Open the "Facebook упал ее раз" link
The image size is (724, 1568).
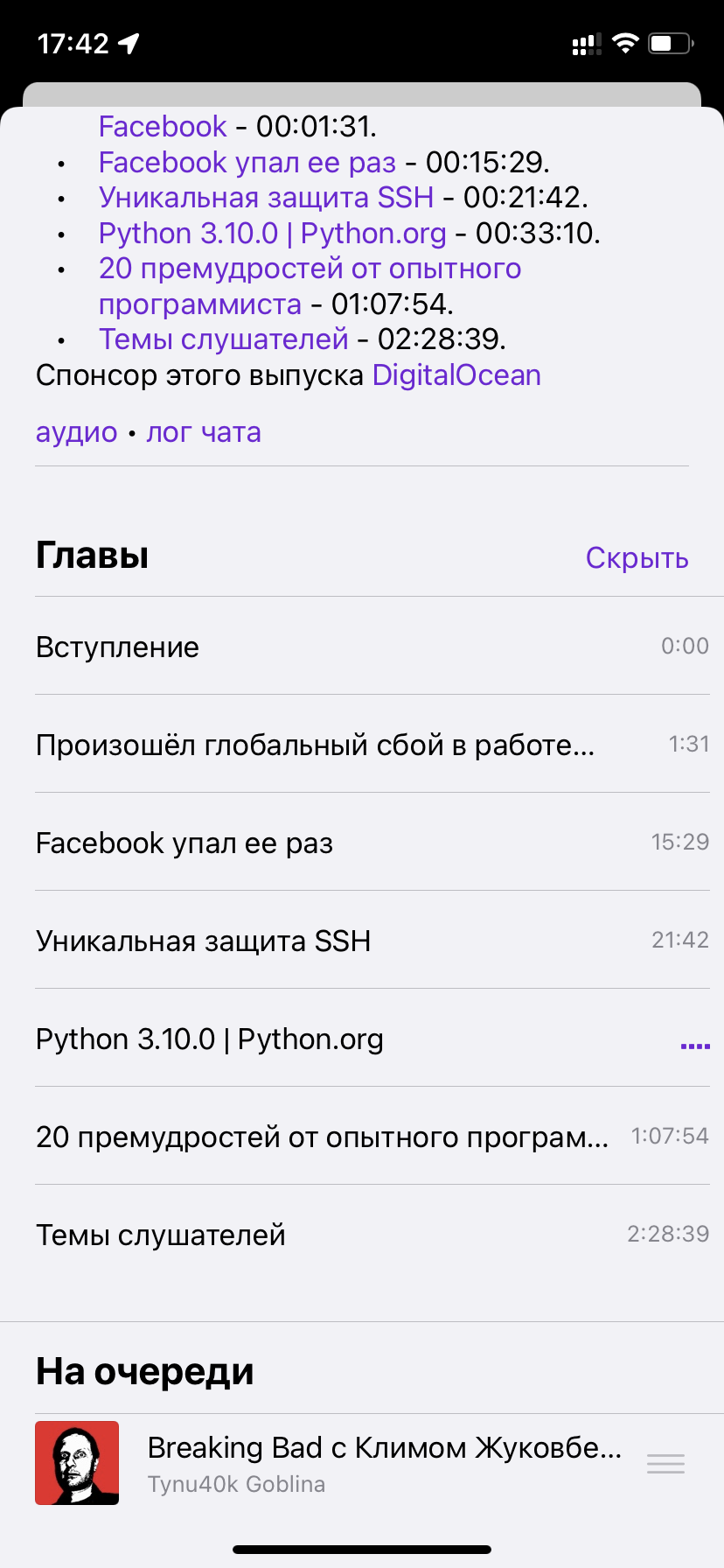pos(247,163)
